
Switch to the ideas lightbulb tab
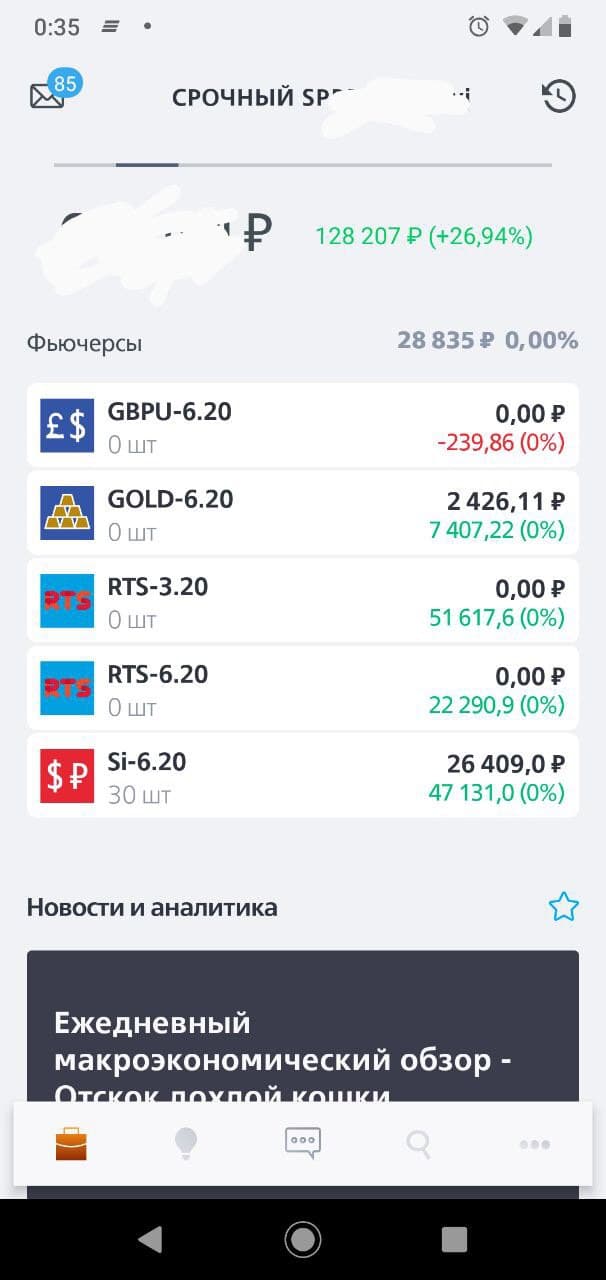(186, 1144)
